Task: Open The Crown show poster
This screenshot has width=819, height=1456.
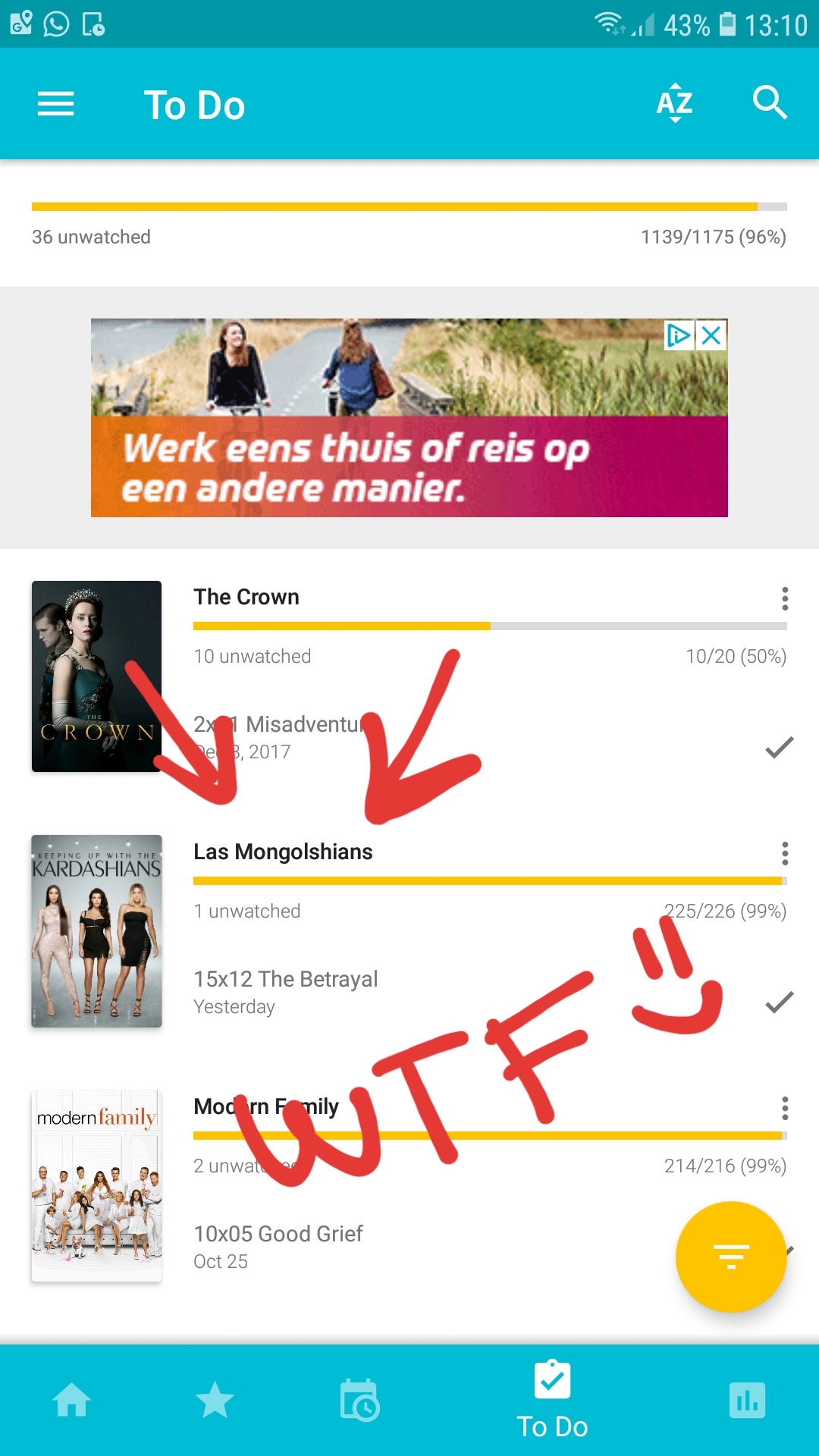Action: 96,676
